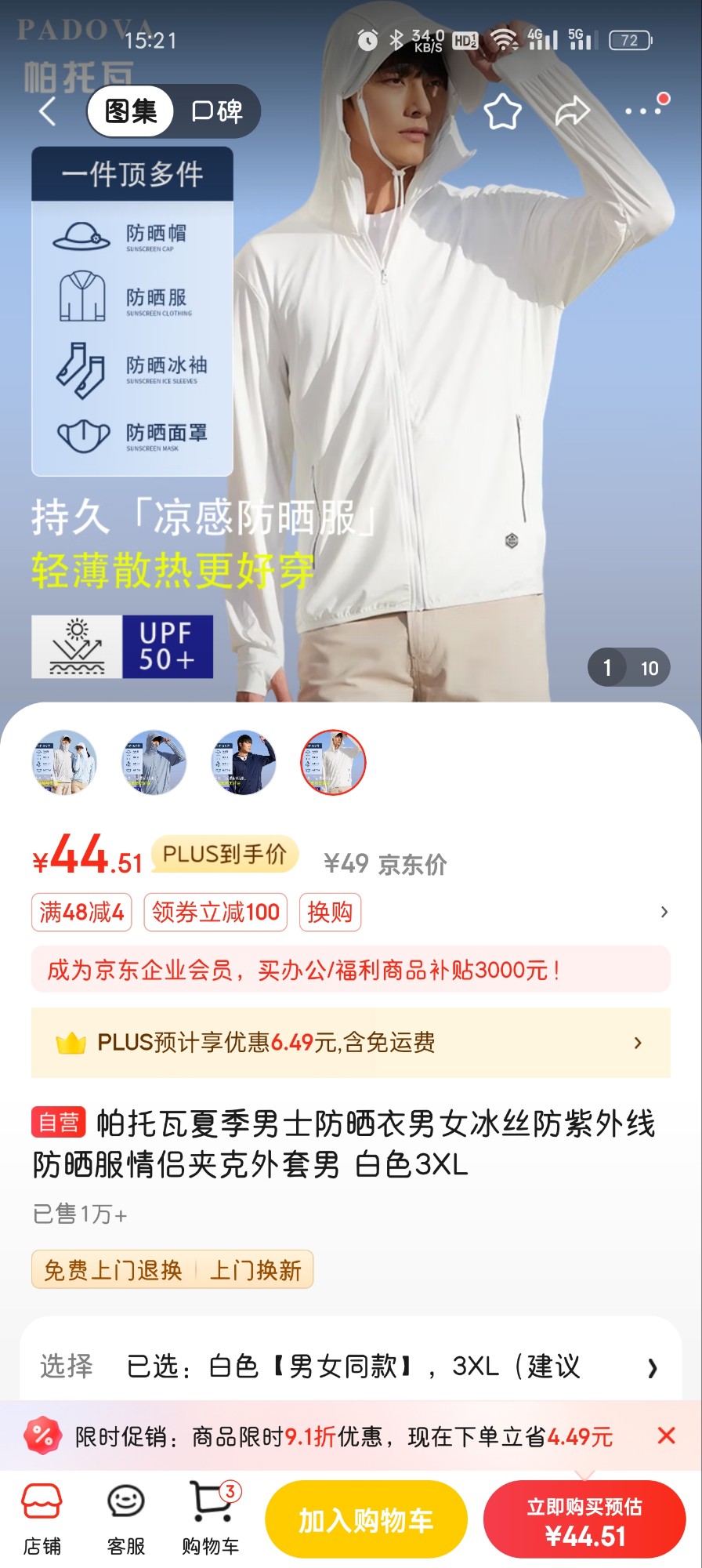Open the 选择 color and size row

(x=350, y=1367)
